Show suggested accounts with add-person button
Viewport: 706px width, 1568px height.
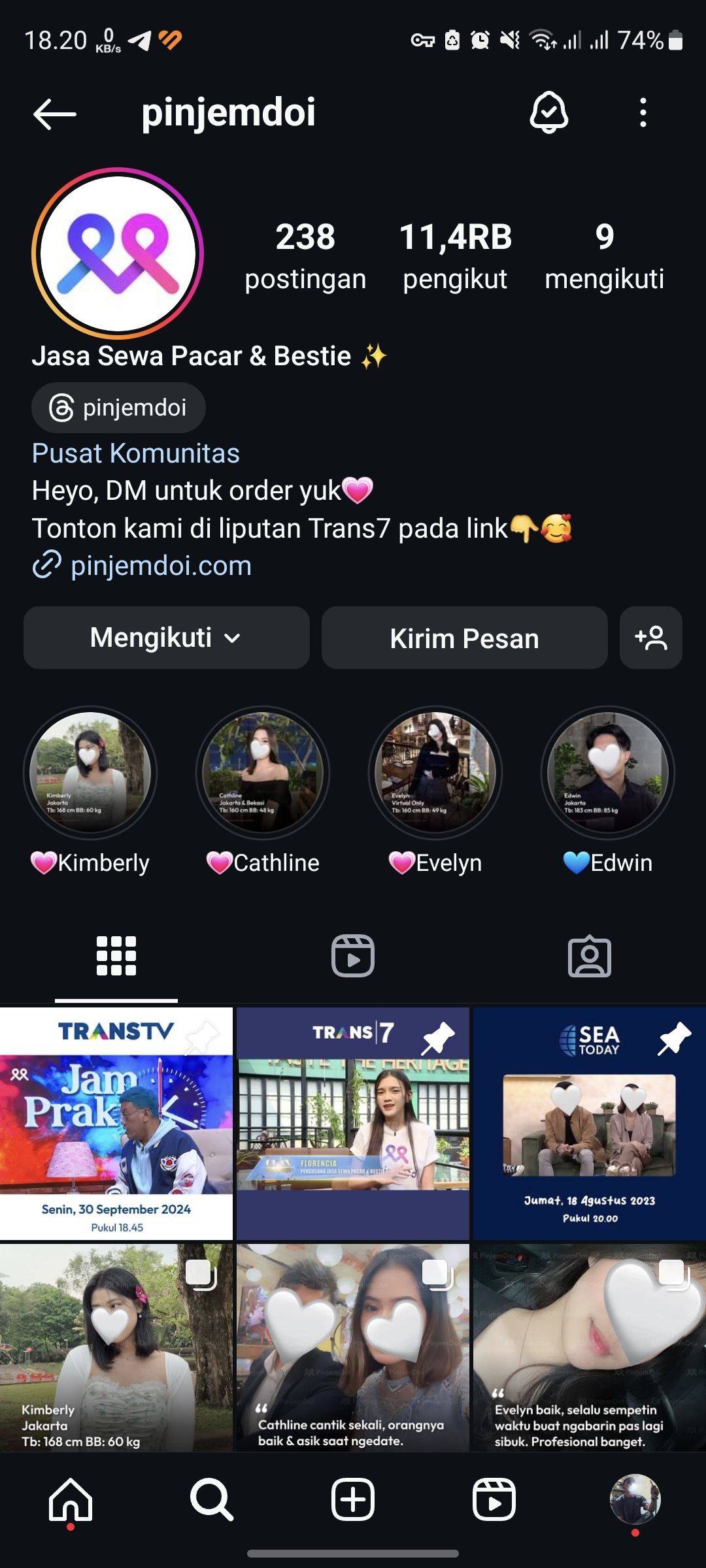click(650, 638)
